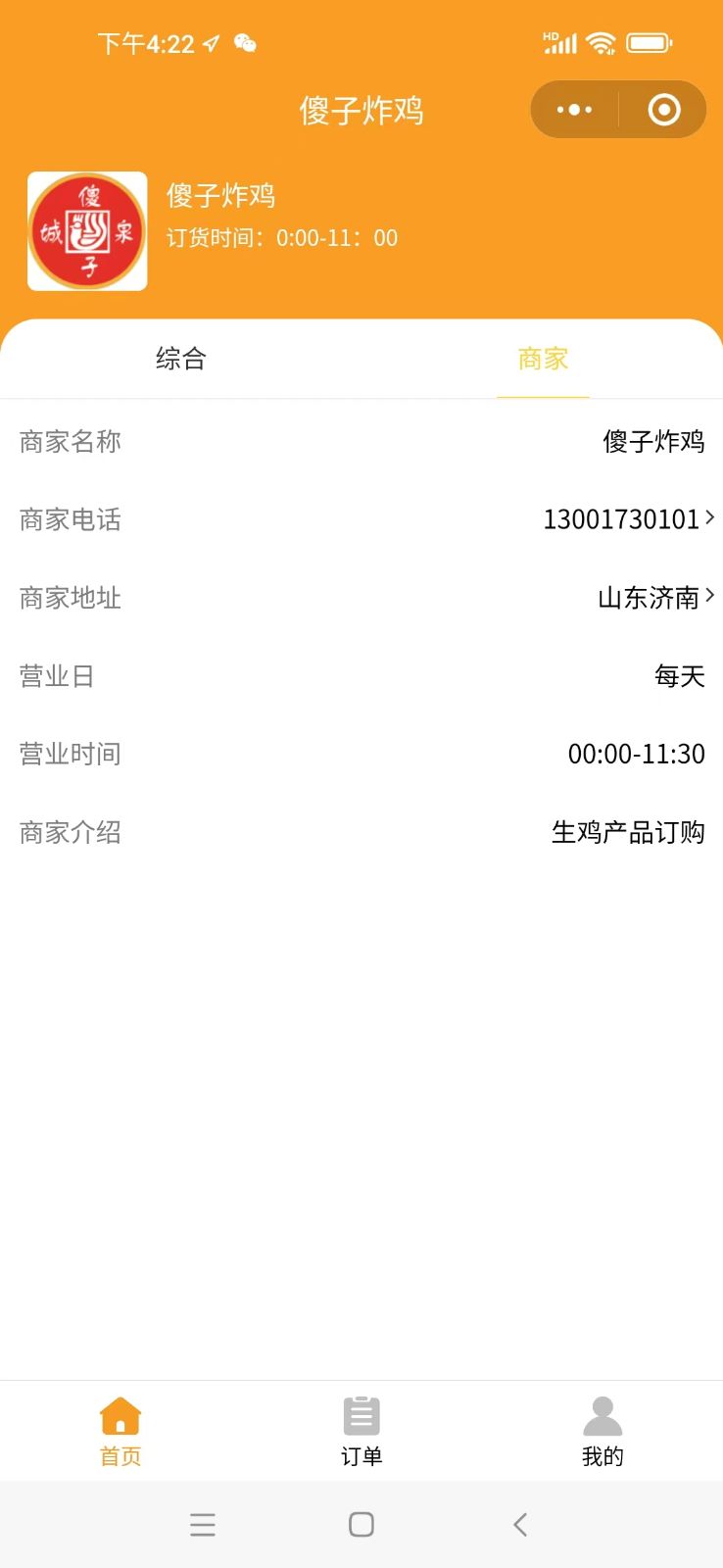Switch to the 我的 profile tab

pos(602,1432)
